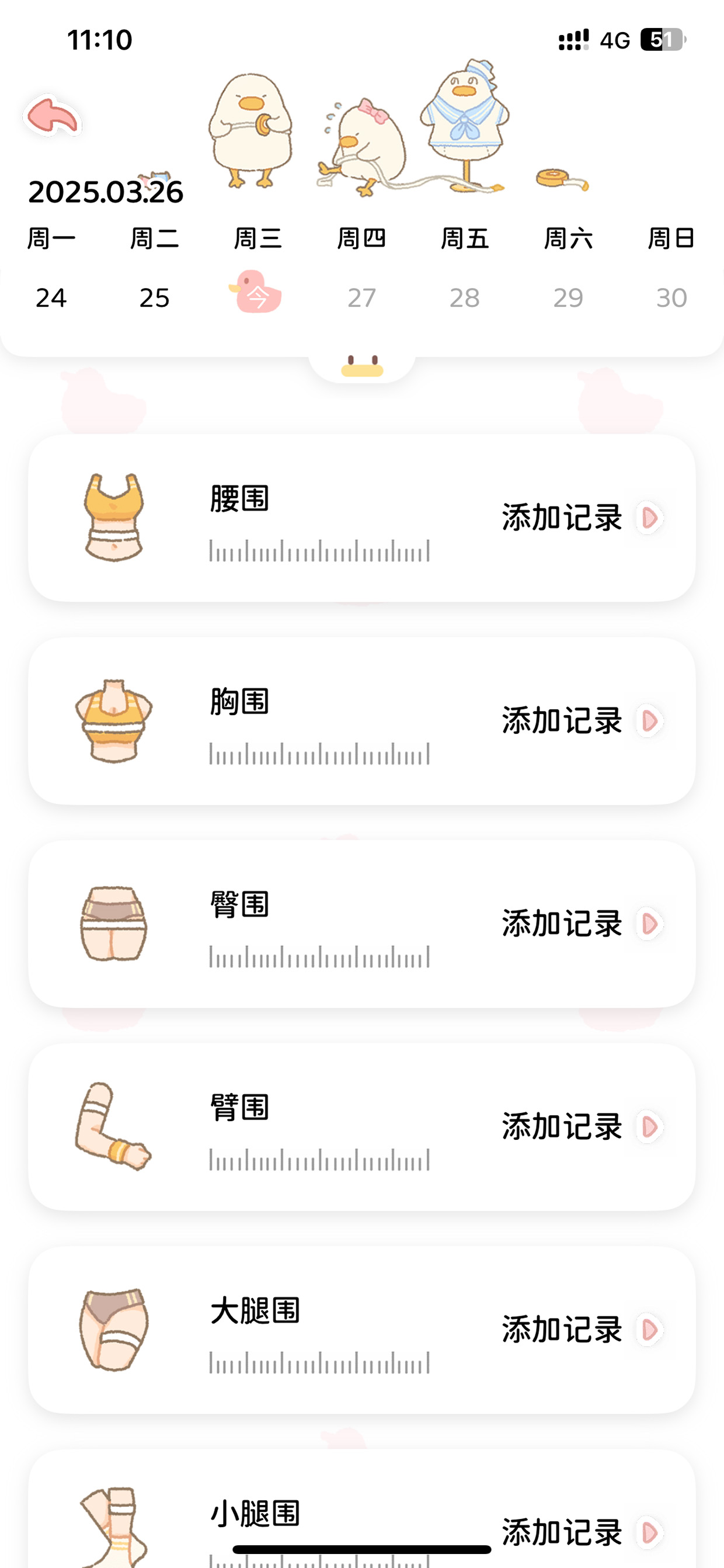Select today's date marked 今
Viewport: 724px width, 1568px height.
(x=257, y=294)
